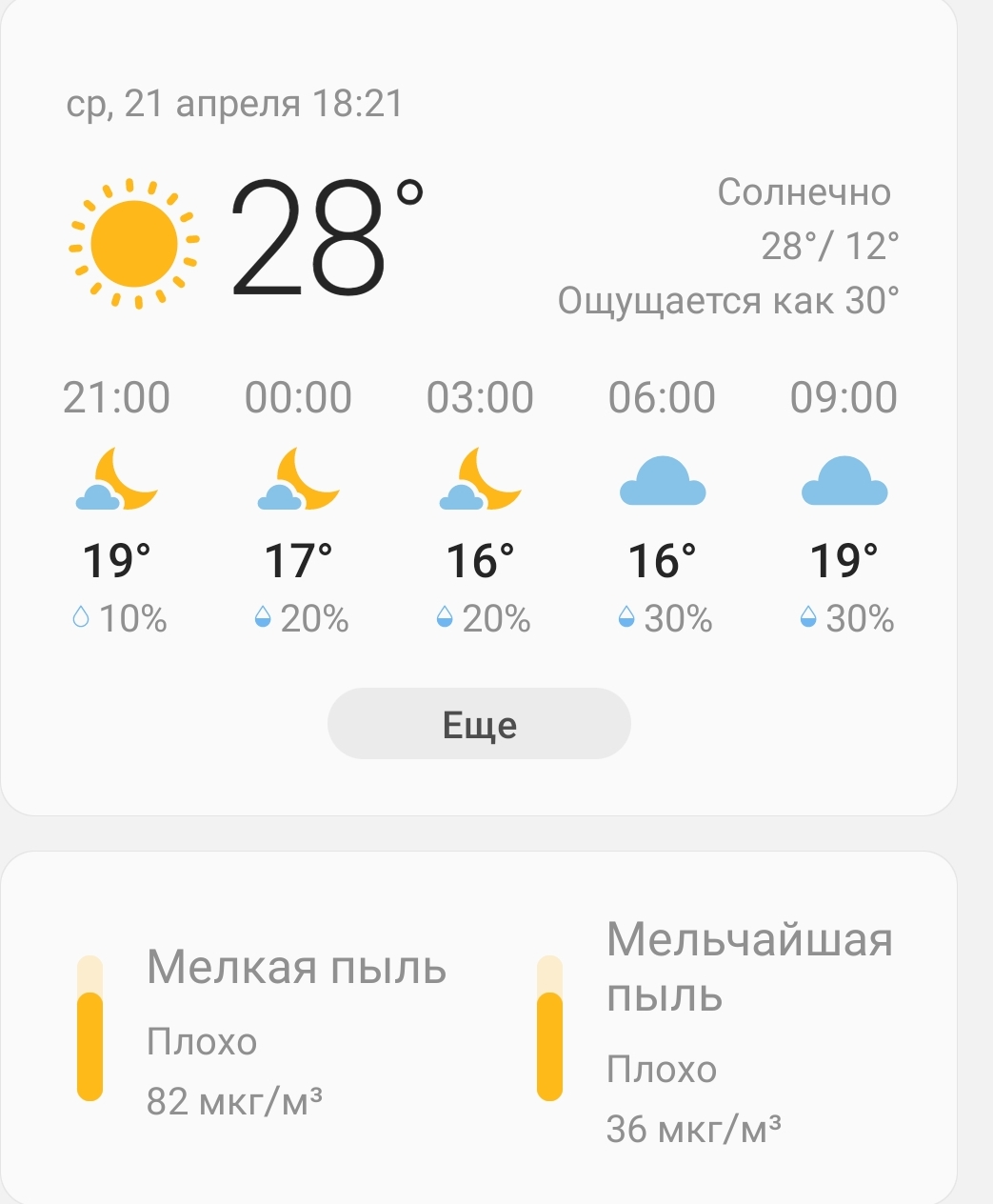Tap the Еще button for more forecast
The height and width of the screenshot is (1204, 993).
pos(479,724)
